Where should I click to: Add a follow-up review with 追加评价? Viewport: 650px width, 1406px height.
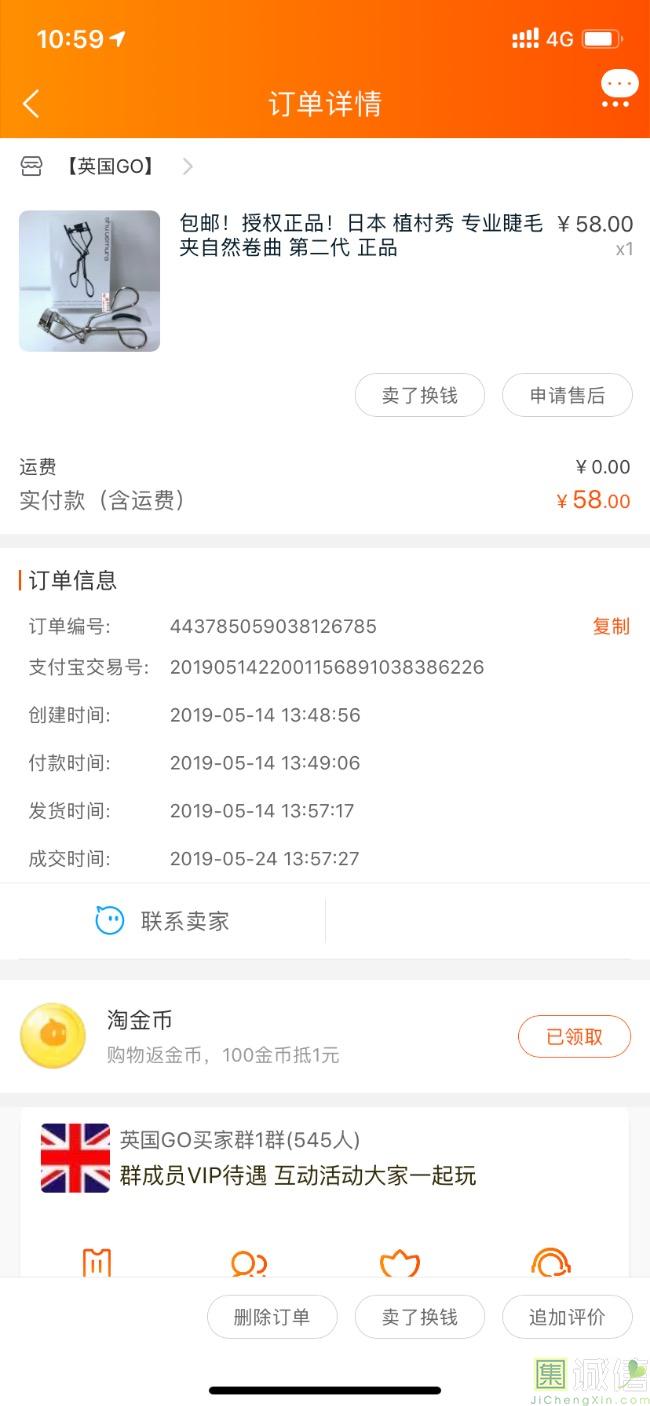click(x=567, y=1317)
